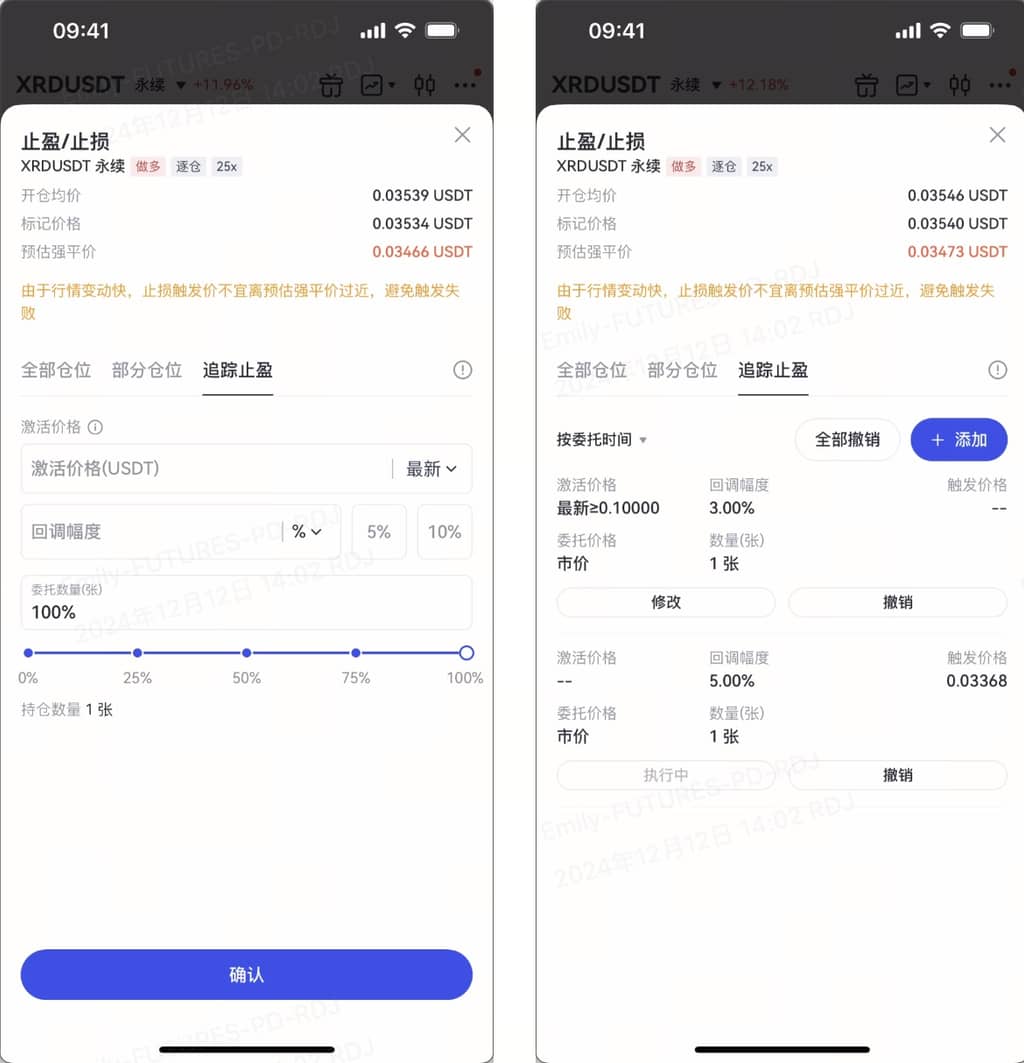Tap the 确认 button
Viewport: 1024px width, 1063px height.
coord(246,974)
